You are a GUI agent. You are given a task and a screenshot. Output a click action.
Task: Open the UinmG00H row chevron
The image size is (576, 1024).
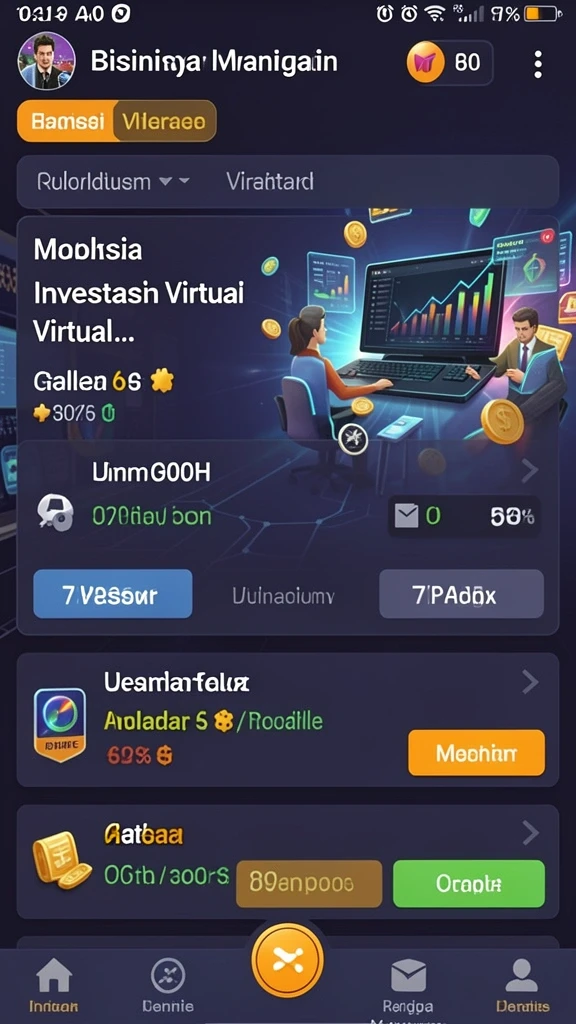[530, 470]
